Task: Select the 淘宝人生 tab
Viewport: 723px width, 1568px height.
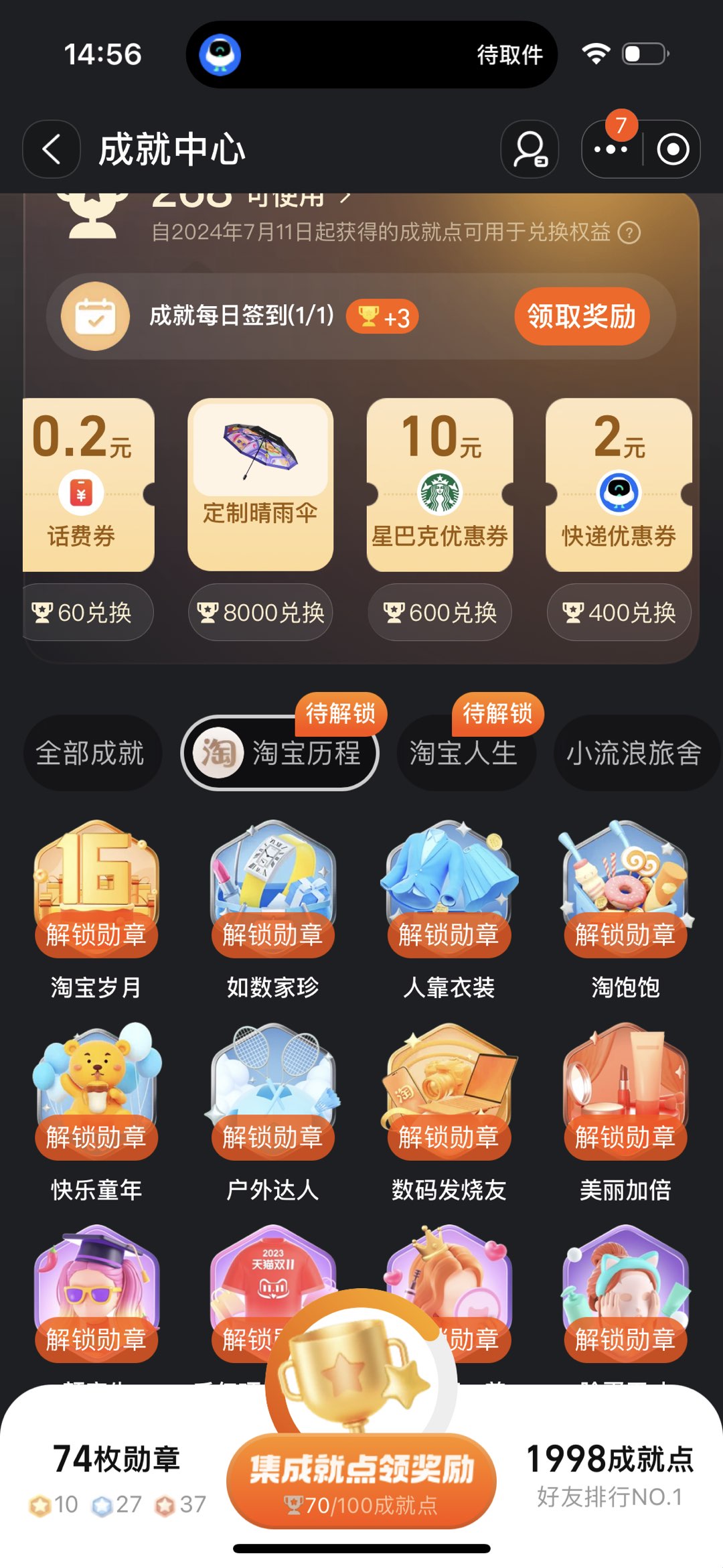Action: tap(463, 753)
